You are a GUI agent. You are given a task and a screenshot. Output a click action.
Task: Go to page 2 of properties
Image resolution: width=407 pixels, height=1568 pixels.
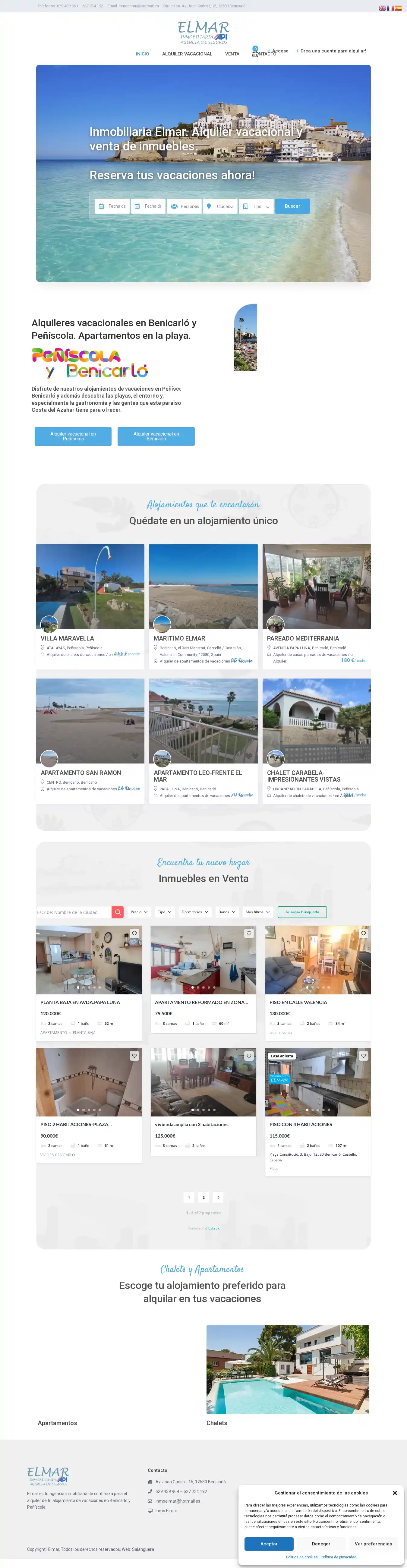203,1197
